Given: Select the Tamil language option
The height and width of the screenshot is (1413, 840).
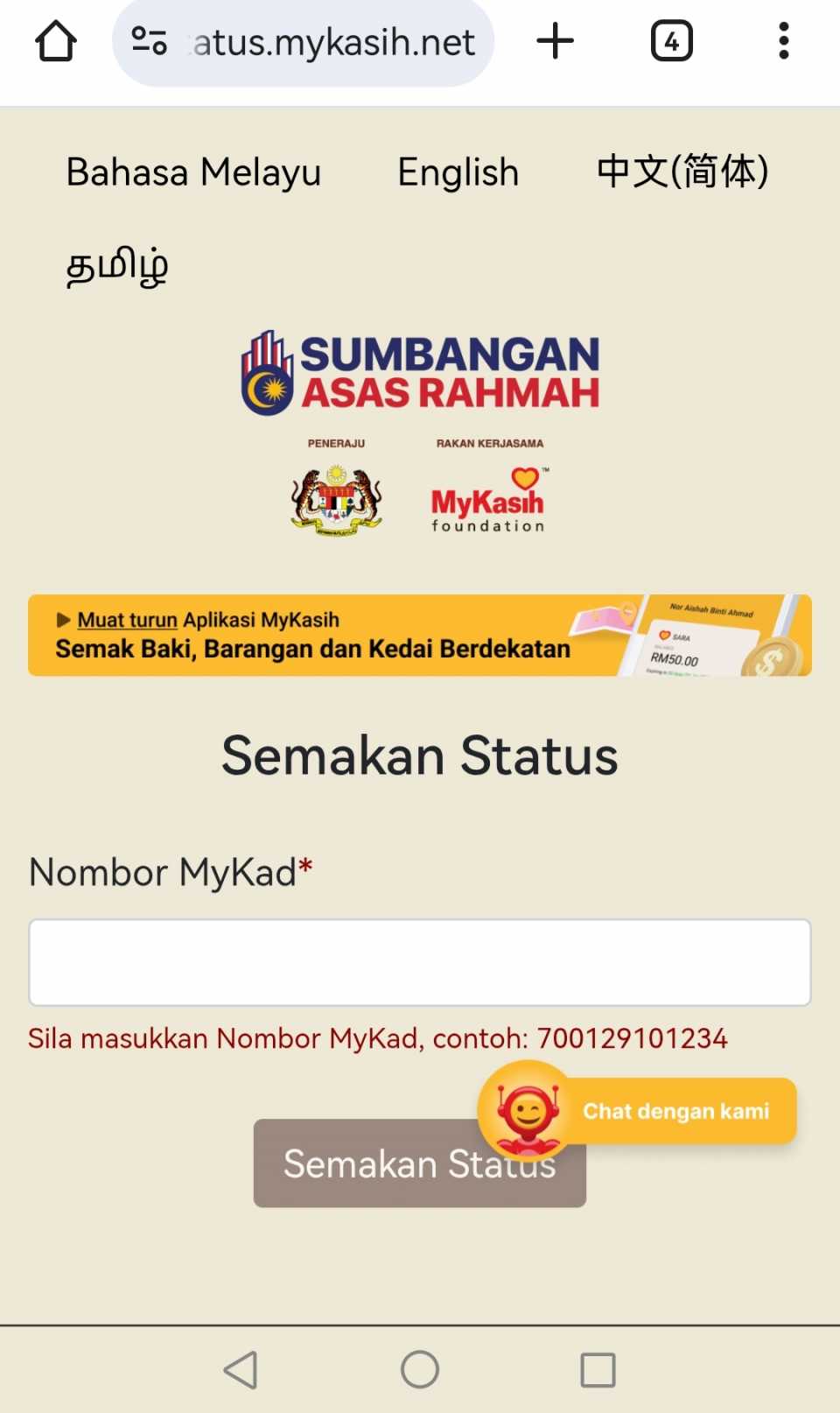Looking at the screenshot, I should coord(117,266).
